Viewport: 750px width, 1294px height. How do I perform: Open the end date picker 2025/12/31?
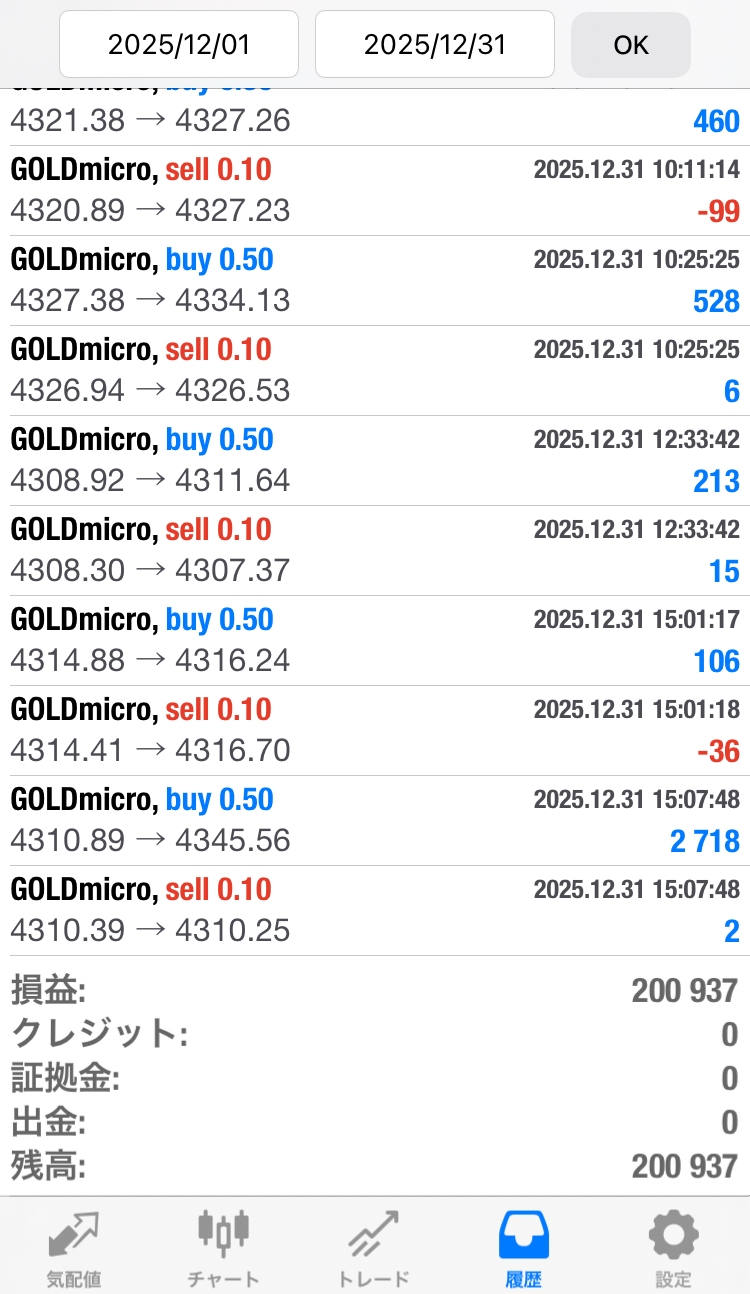click(435, 44)
